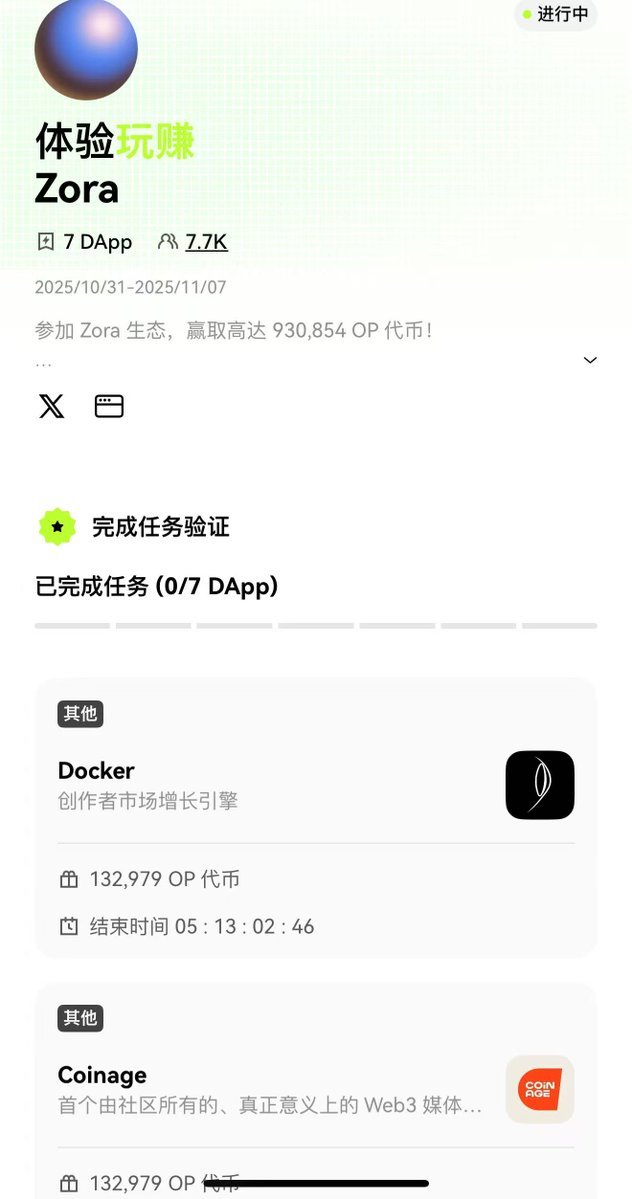Viewport: 632px width, 1199px height.
Task: Open the website browser icon
Action: point(109,406)
